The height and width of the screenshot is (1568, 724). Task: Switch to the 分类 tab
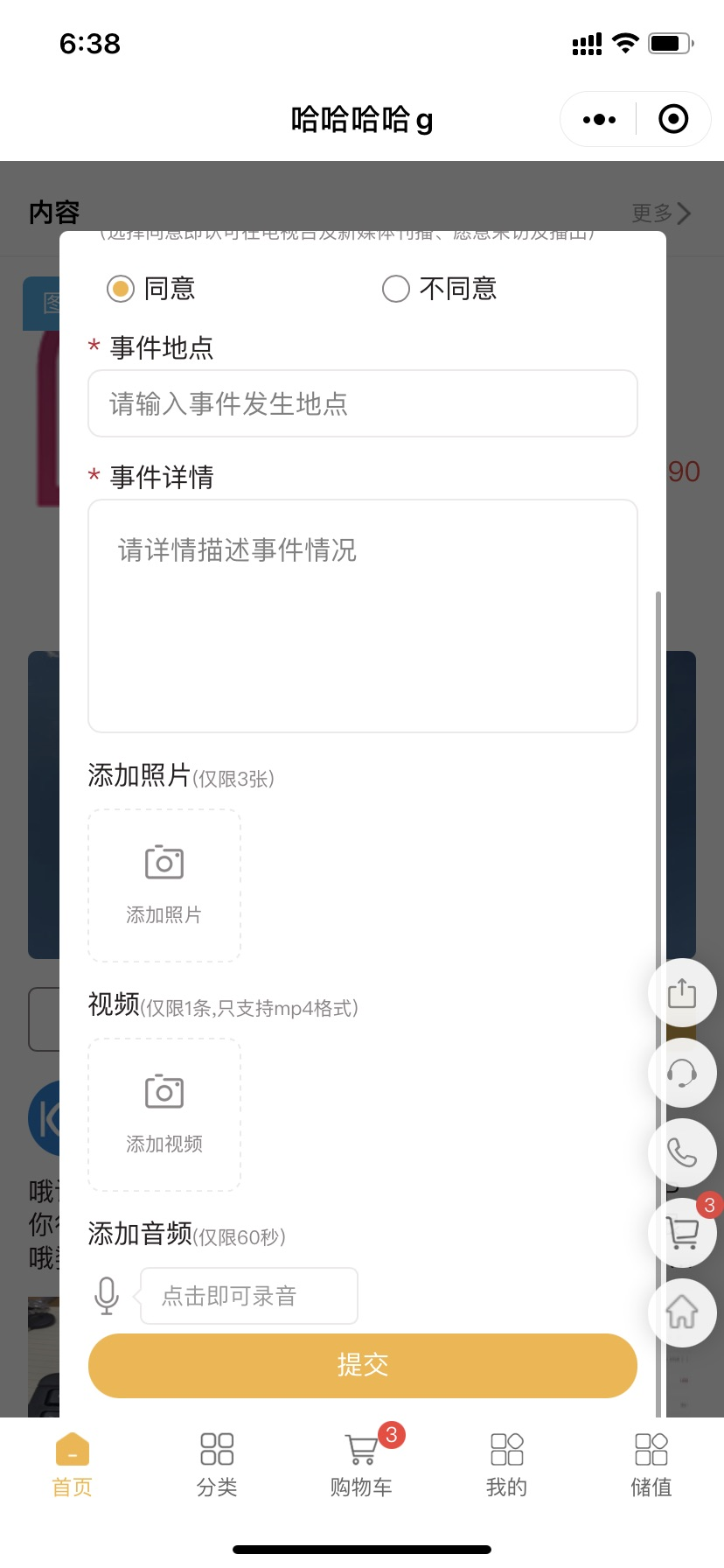[x=217, y=1465]
